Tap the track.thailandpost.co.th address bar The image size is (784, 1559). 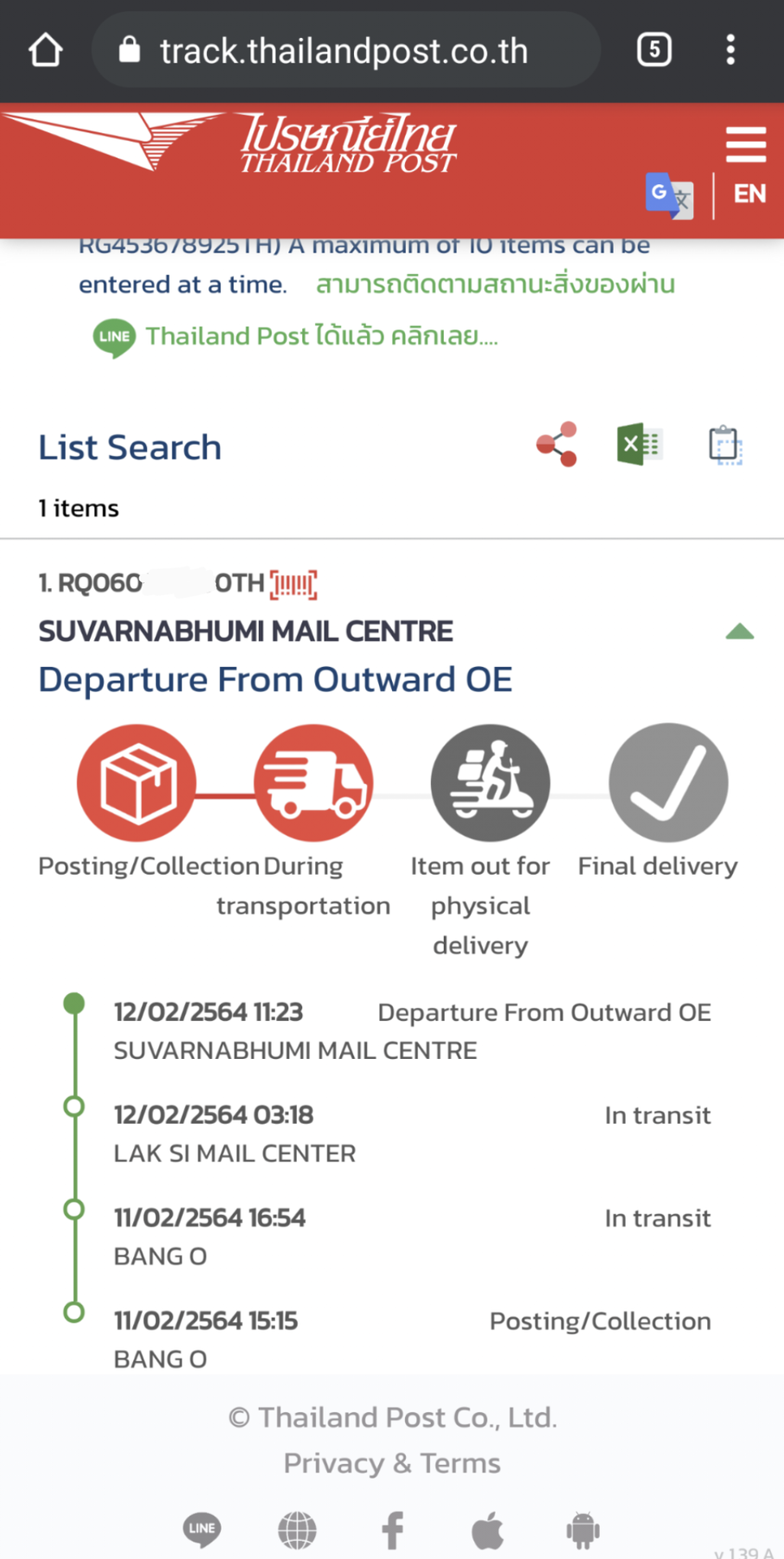coord(345,50)
